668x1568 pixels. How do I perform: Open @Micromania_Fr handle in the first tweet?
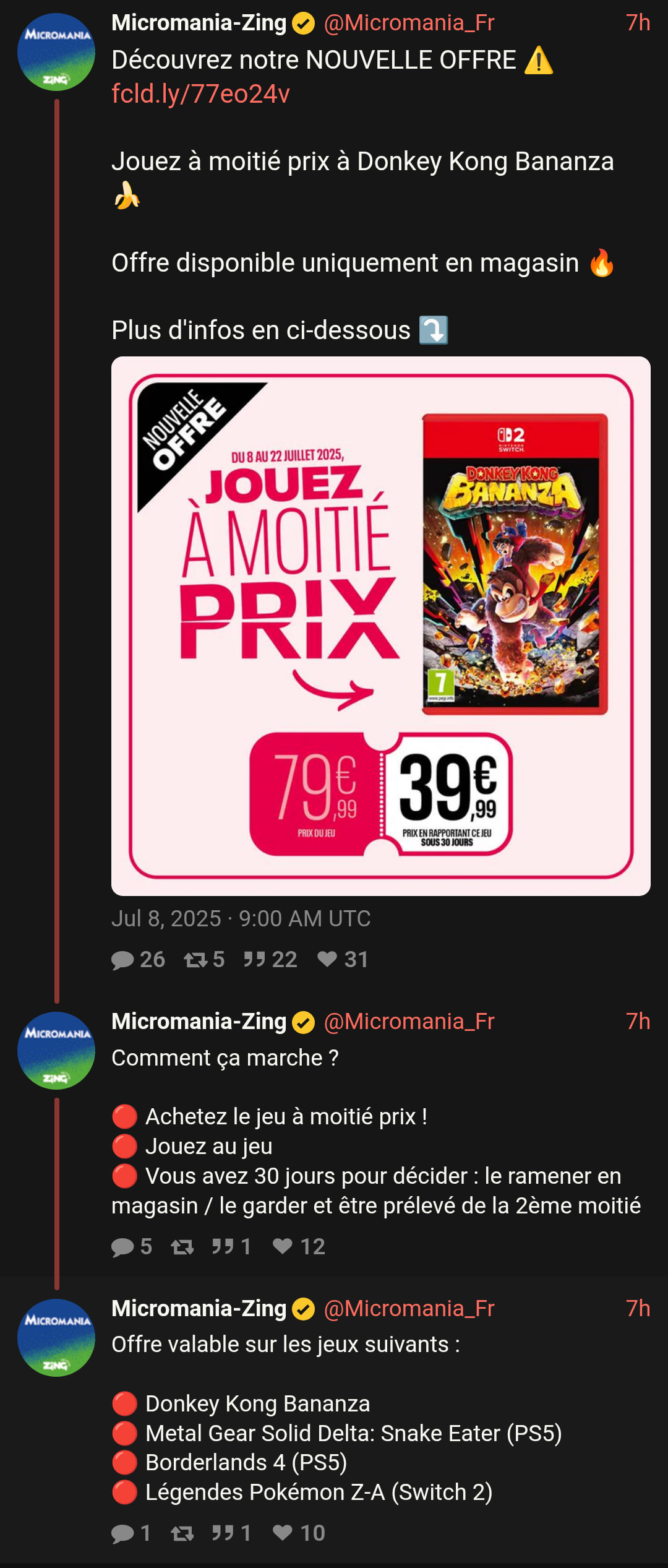tap(409, 23)
